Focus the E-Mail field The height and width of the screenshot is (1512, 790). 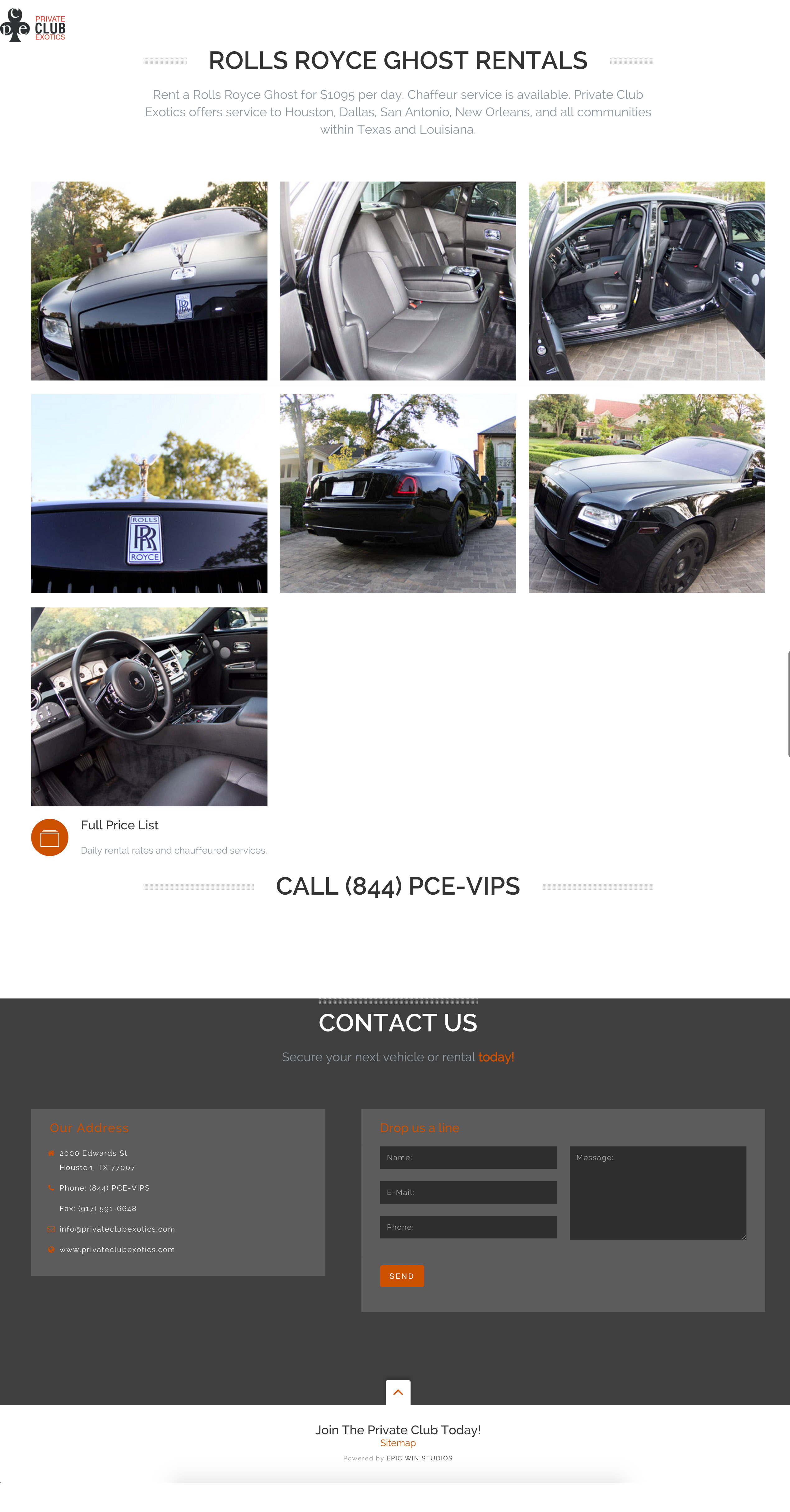[468, 1192]
